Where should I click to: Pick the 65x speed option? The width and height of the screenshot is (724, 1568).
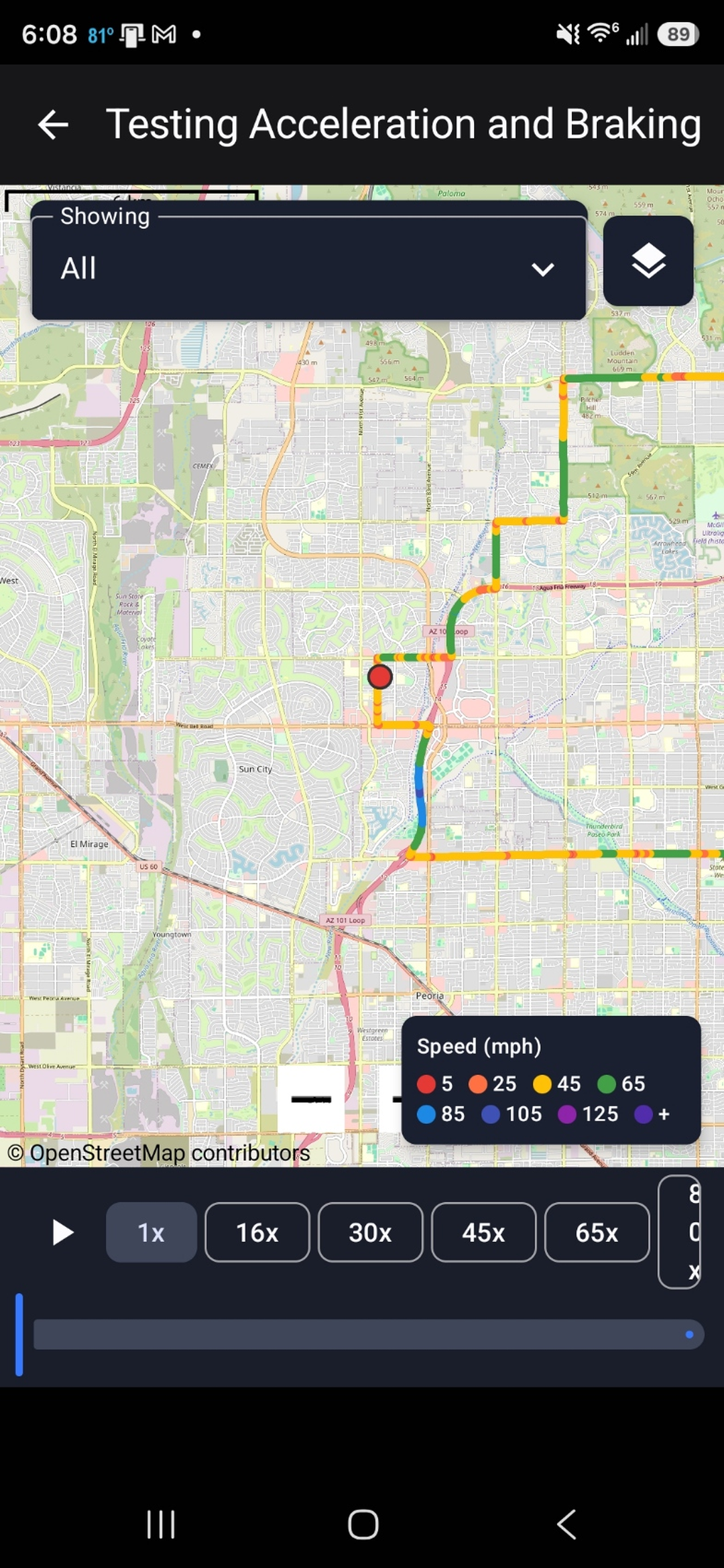(x=597, y=1232)
